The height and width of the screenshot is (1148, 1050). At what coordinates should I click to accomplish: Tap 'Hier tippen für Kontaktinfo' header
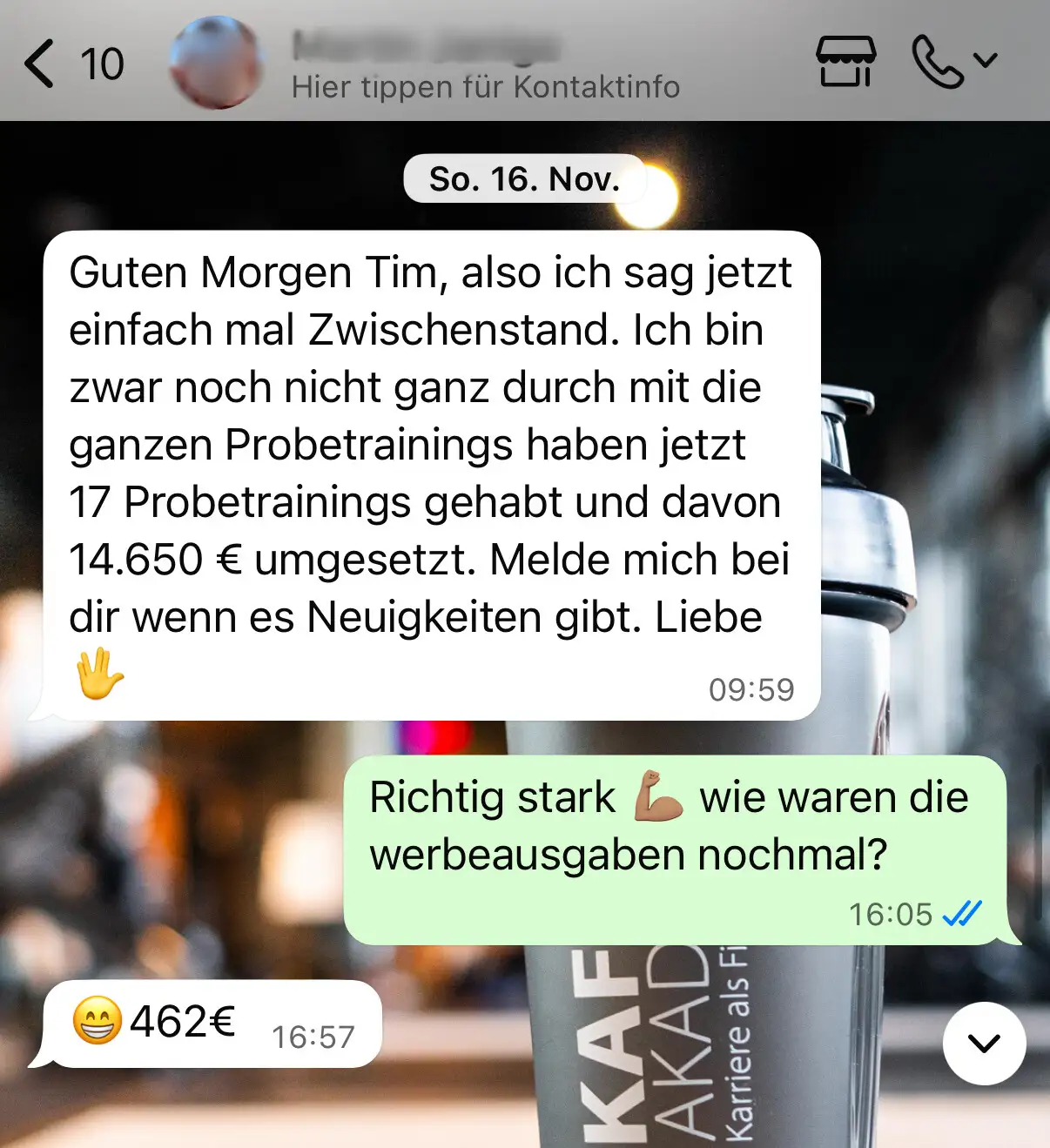pyautogui.click(x=485, y=87)
